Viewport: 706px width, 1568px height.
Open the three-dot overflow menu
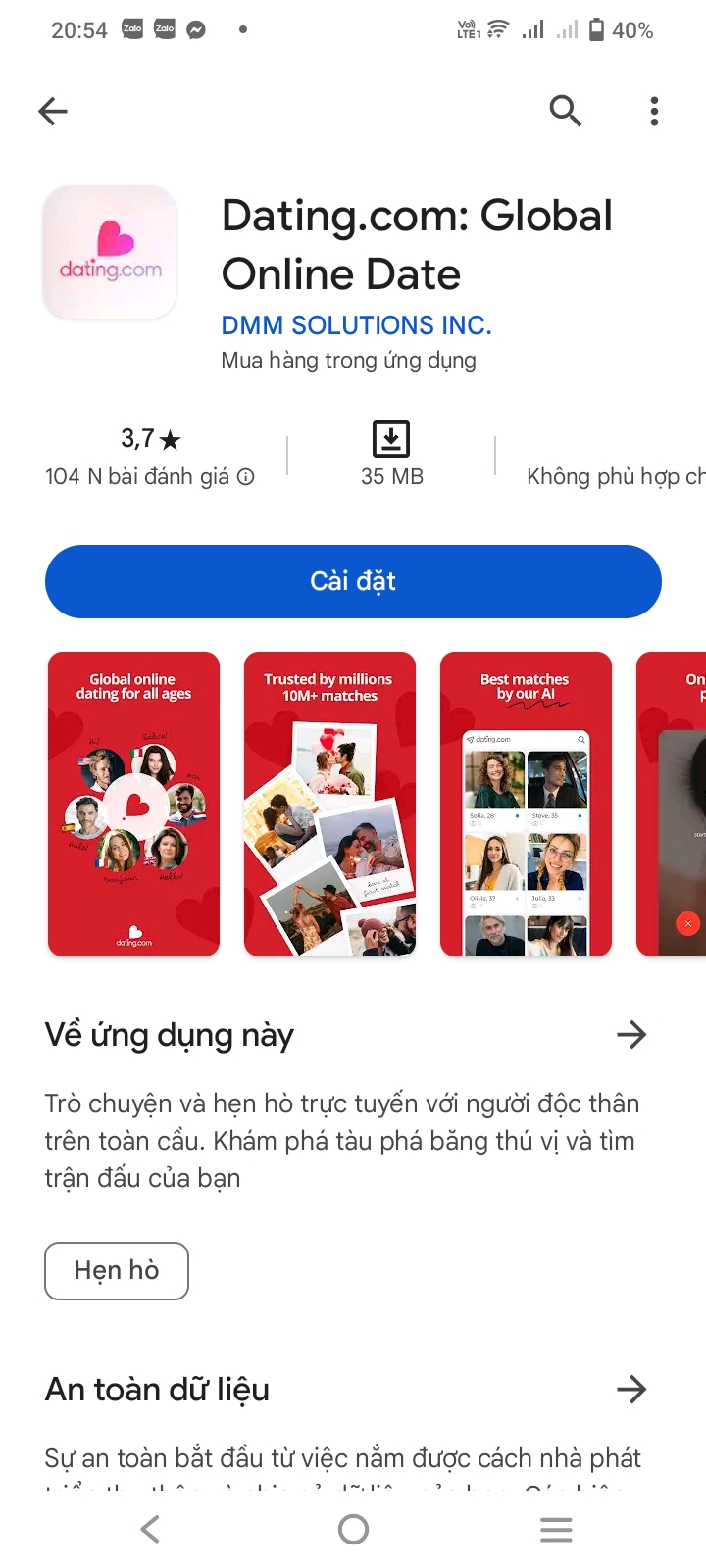point(654,111)
